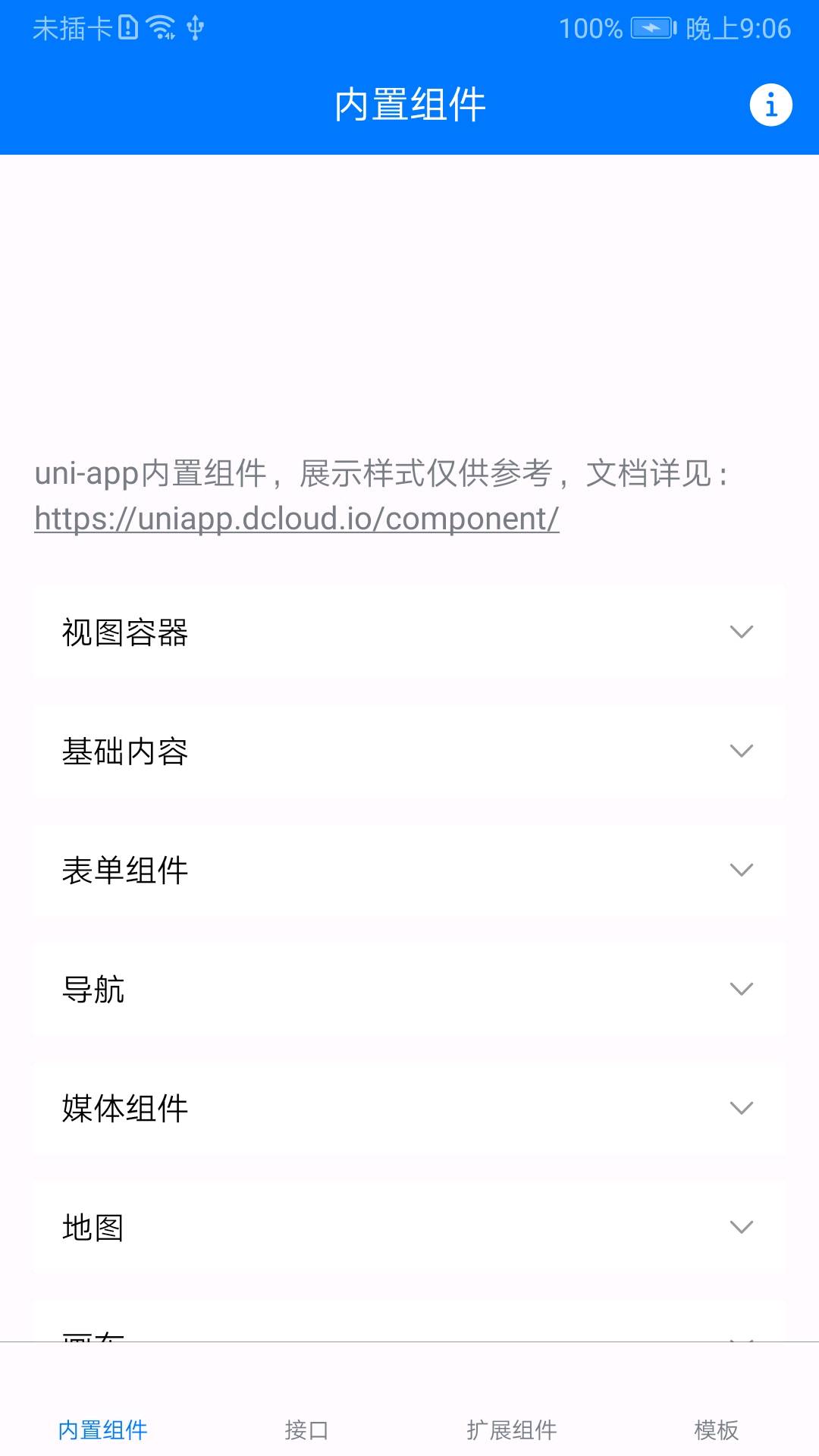Image resolution: width=819 pixels, height=1456 pixels.
Task: Select the 内置组件 tab
Action: (x=102, y=1429)
